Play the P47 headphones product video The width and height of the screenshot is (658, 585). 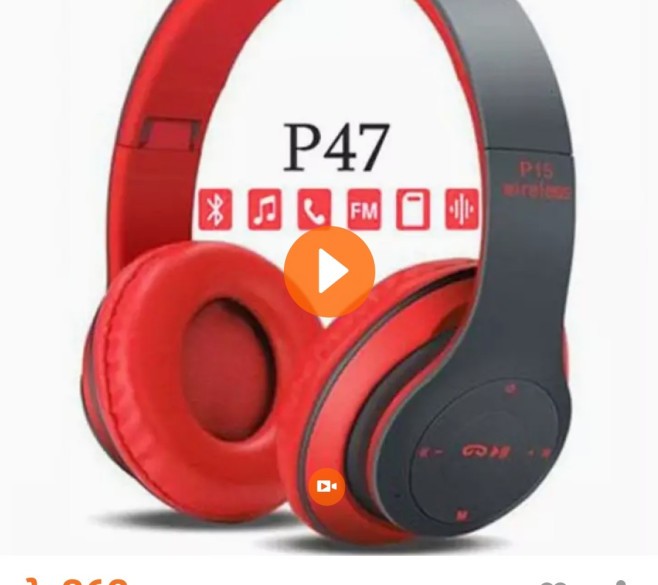(329, 272)
